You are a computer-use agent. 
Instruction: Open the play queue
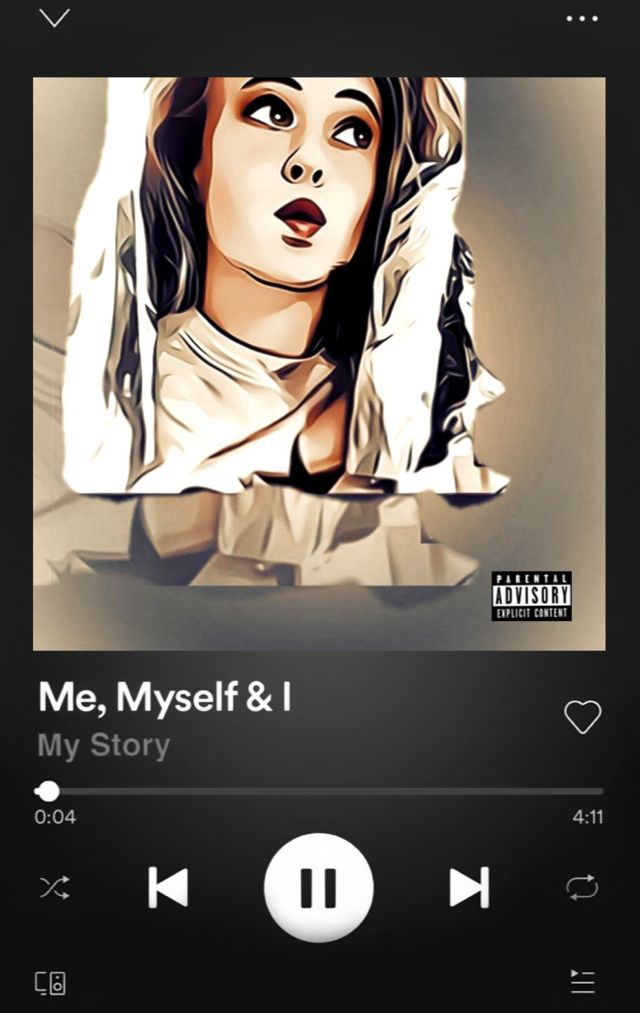click(x=582, y=982)
